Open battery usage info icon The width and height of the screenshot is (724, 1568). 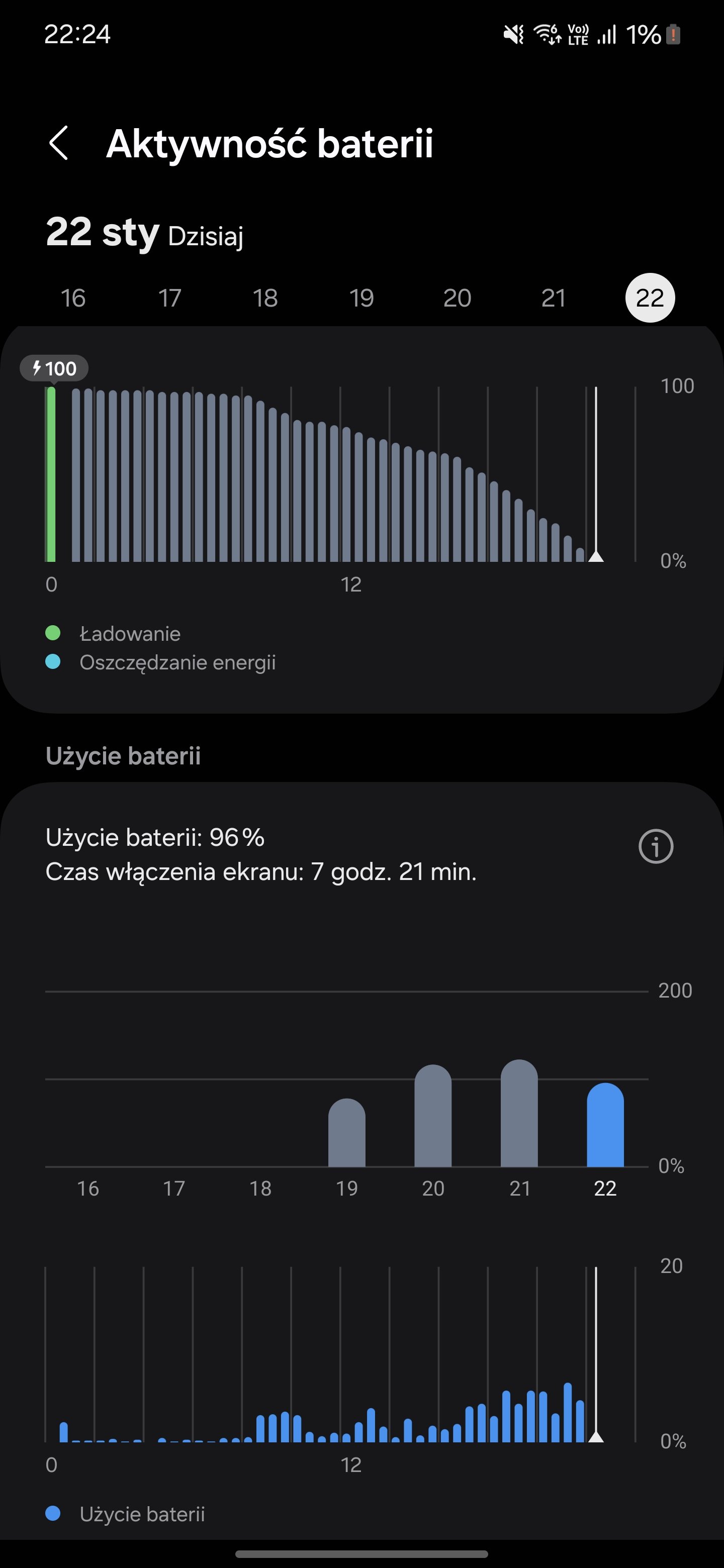coord(656,846)
